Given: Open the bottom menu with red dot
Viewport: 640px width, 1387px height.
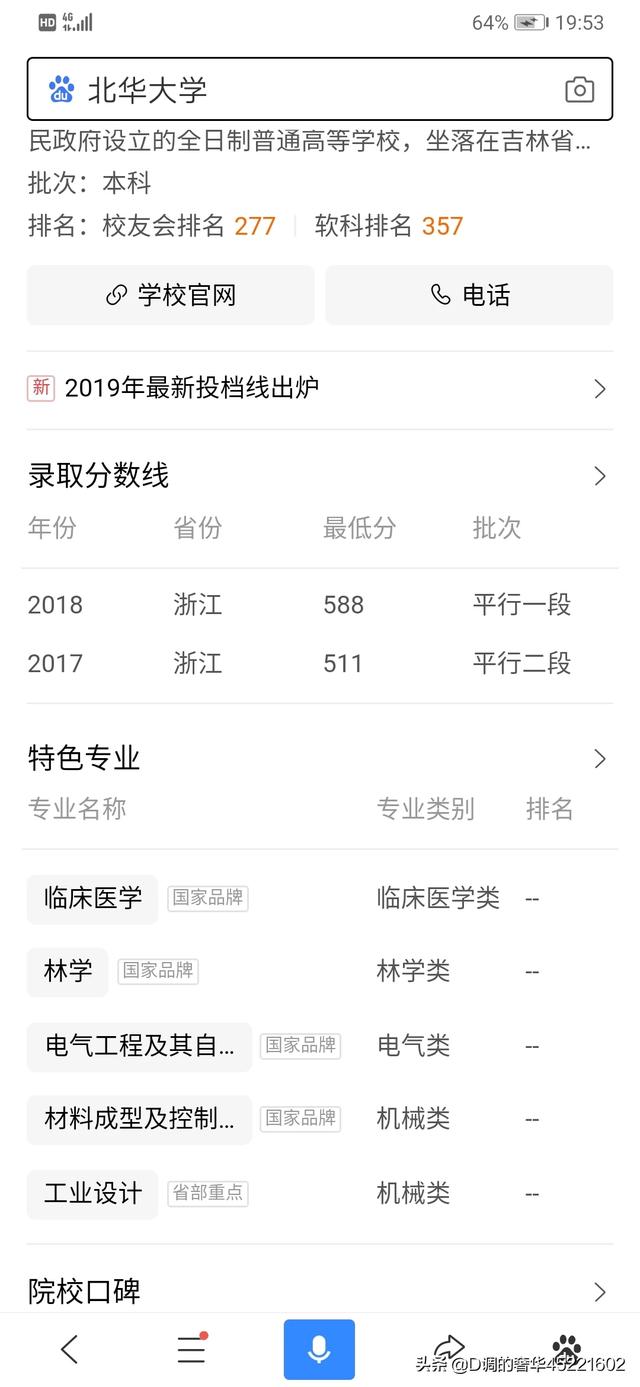Looking at the screenshot, I should pyautogui.click(x=191, y=1350).
